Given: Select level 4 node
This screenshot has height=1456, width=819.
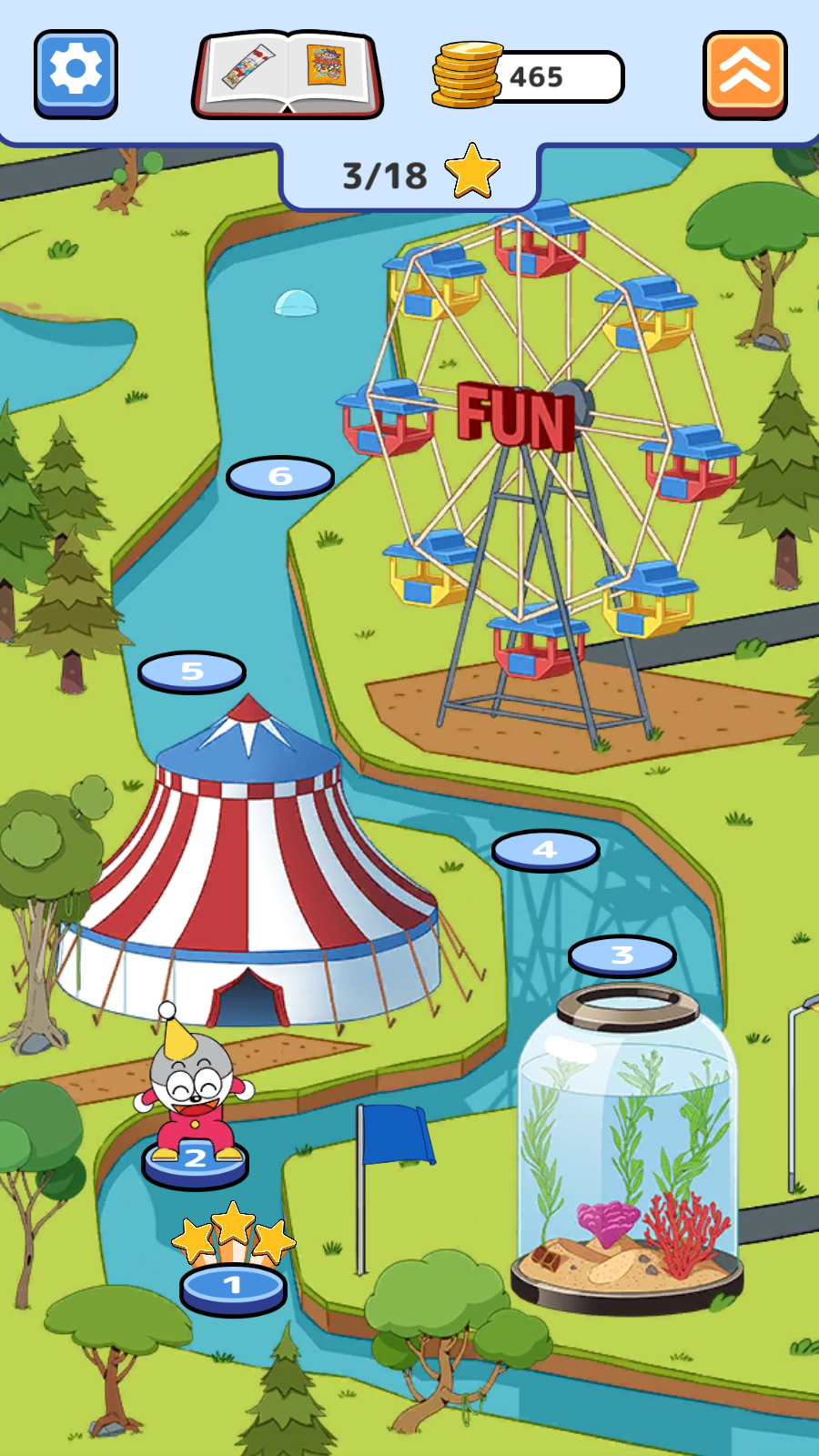Looking at the screenshot, I should 545,851.
